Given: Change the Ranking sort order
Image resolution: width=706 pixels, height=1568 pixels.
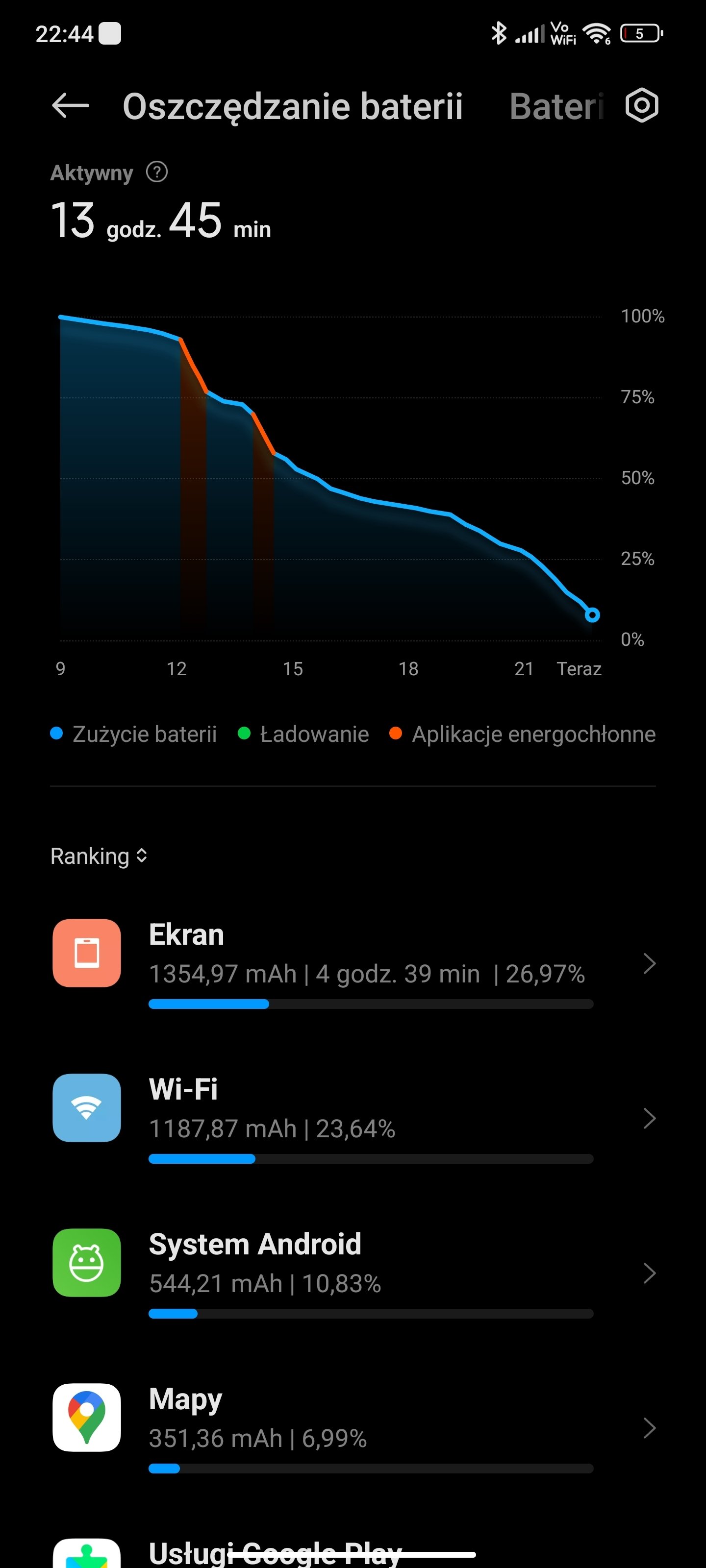Looking at the screenshot, I should [99, 857].
